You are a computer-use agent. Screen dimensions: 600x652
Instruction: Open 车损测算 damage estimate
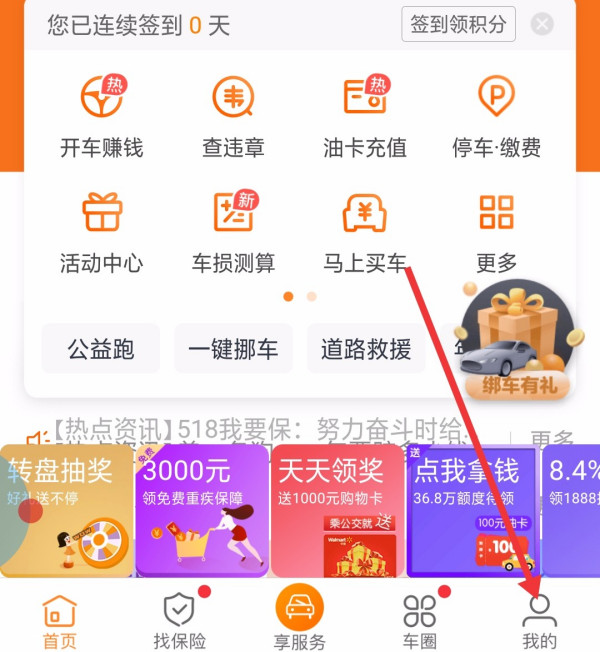233,232
